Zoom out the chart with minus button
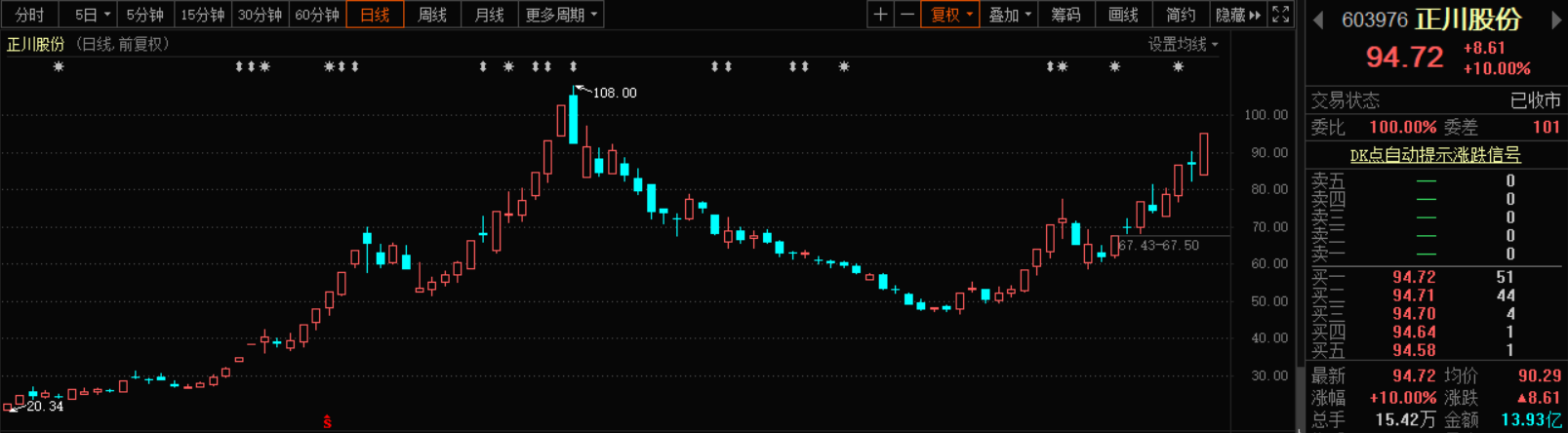The height and width of the screenshot is (433, 1568). [907, 15]
